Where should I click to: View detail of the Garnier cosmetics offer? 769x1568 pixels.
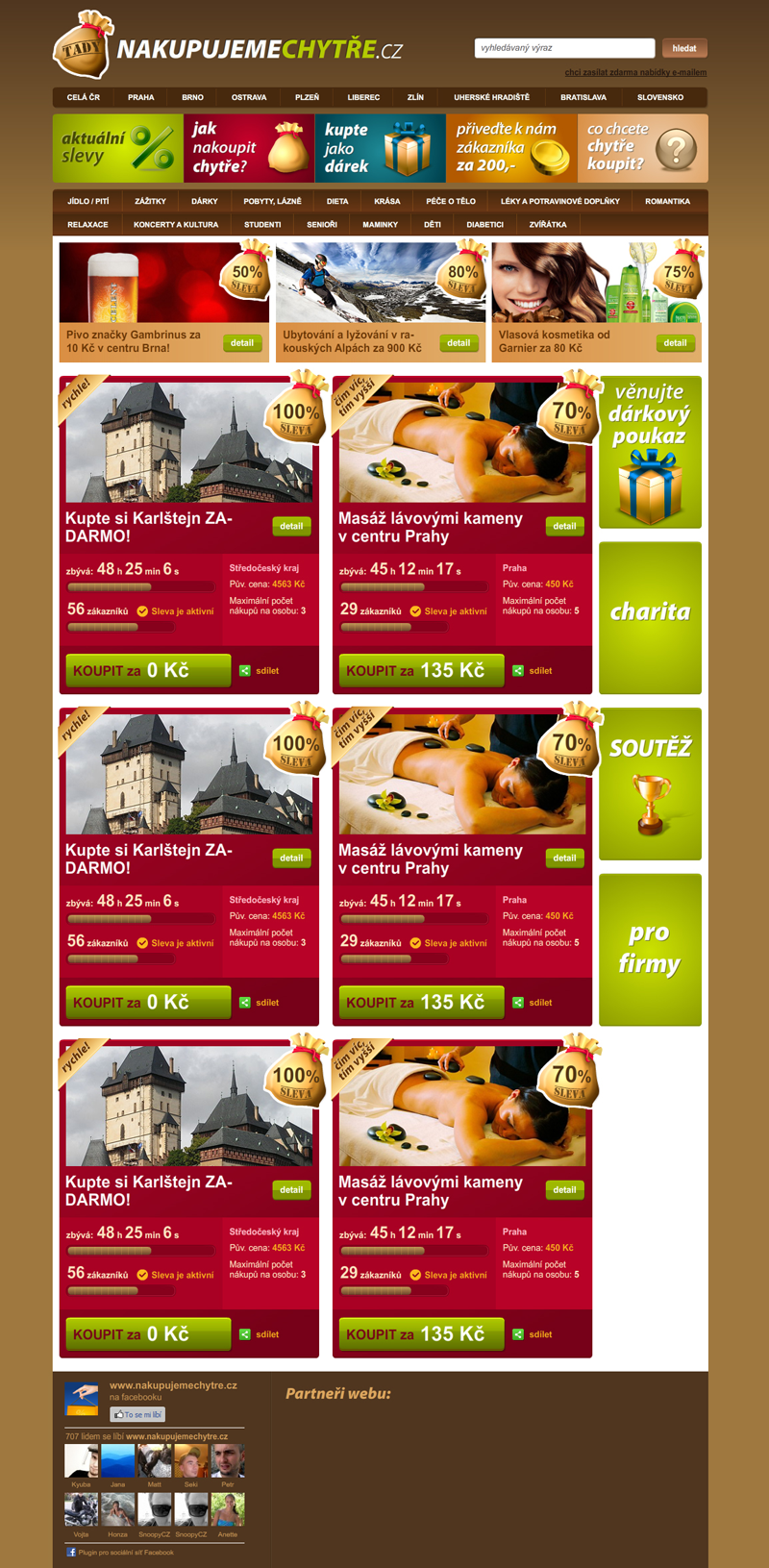tap(675, 343)
